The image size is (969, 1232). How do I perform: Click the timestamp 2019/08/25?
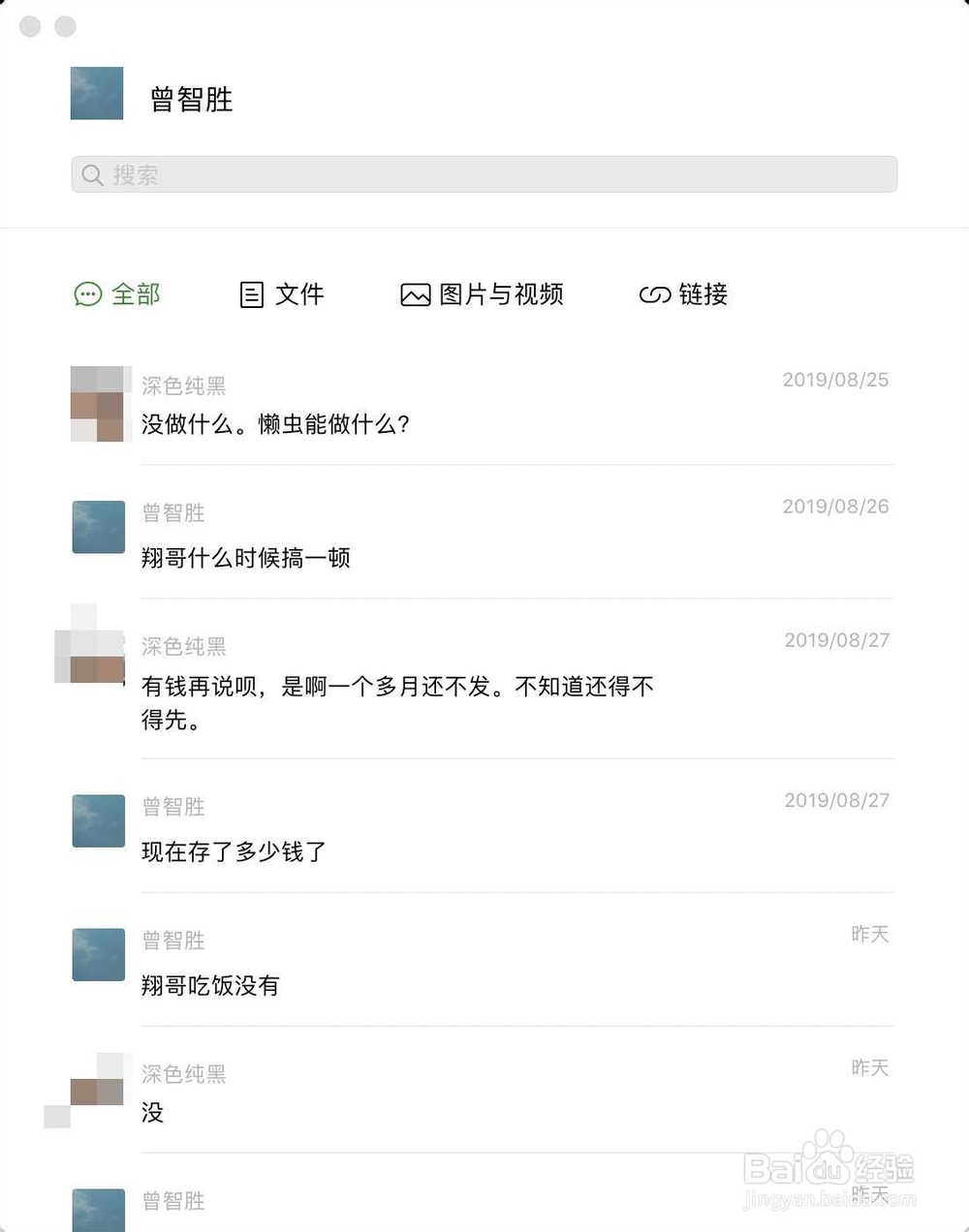point(835,380)
